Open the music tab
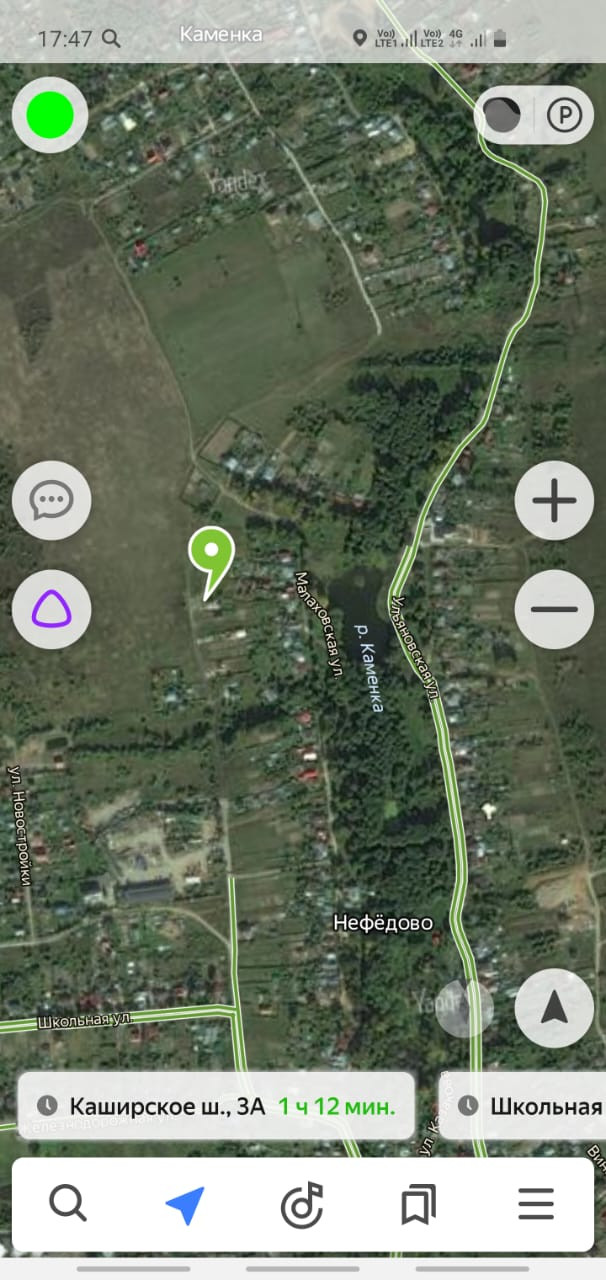 pyautogui.click(x=302, y=1204)
